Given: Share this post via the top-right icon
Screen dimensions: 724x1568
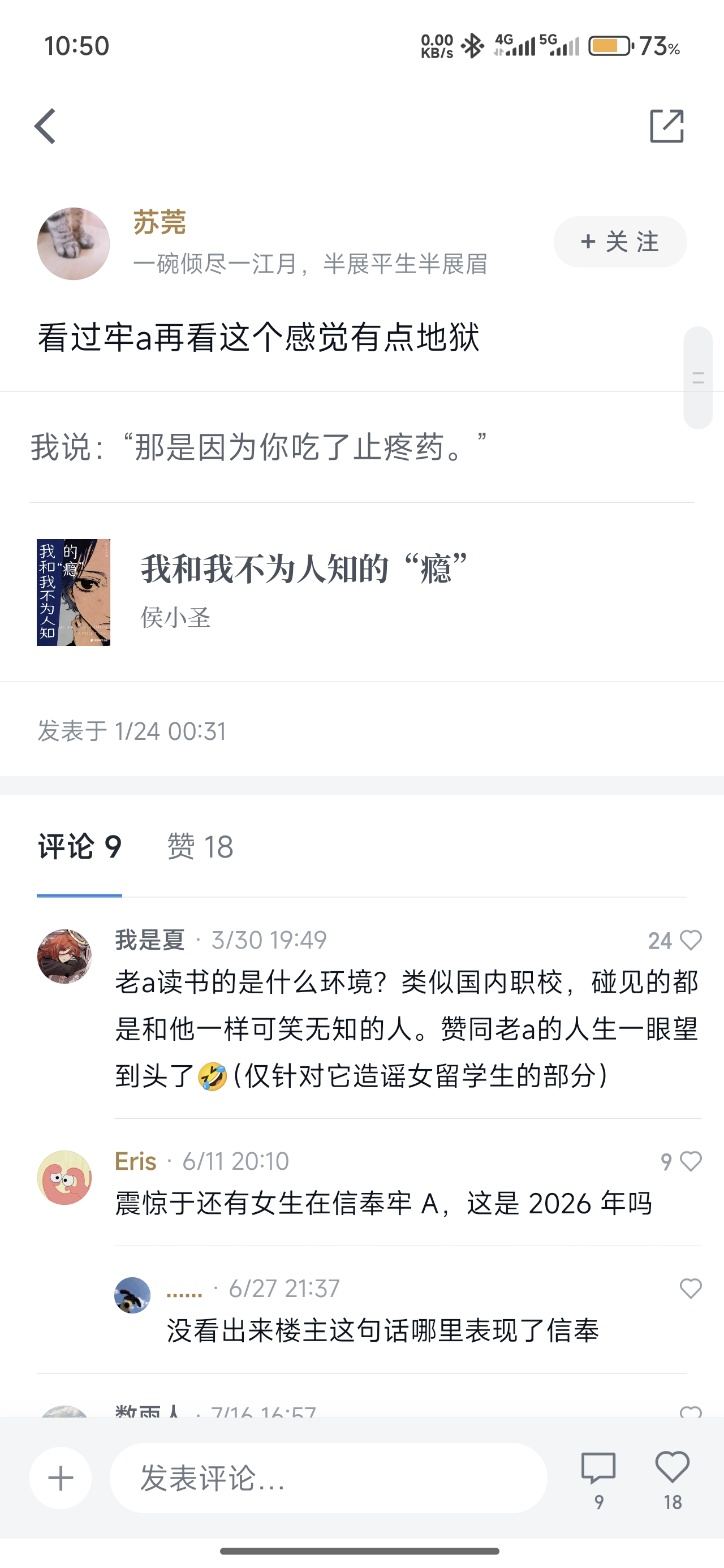Looking at the screenshot, I should point(667,126).
